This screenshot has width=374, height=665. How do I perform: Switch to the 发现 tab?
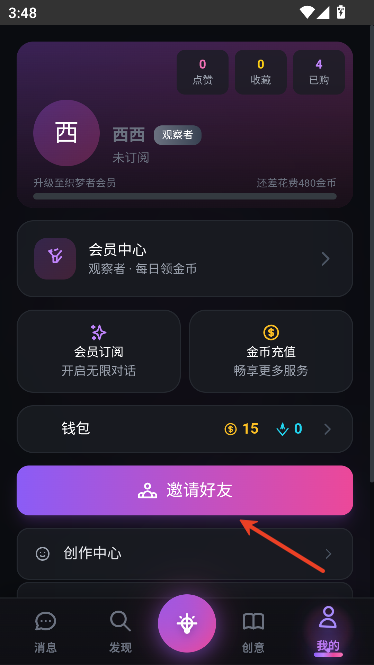tap(120, 631)
